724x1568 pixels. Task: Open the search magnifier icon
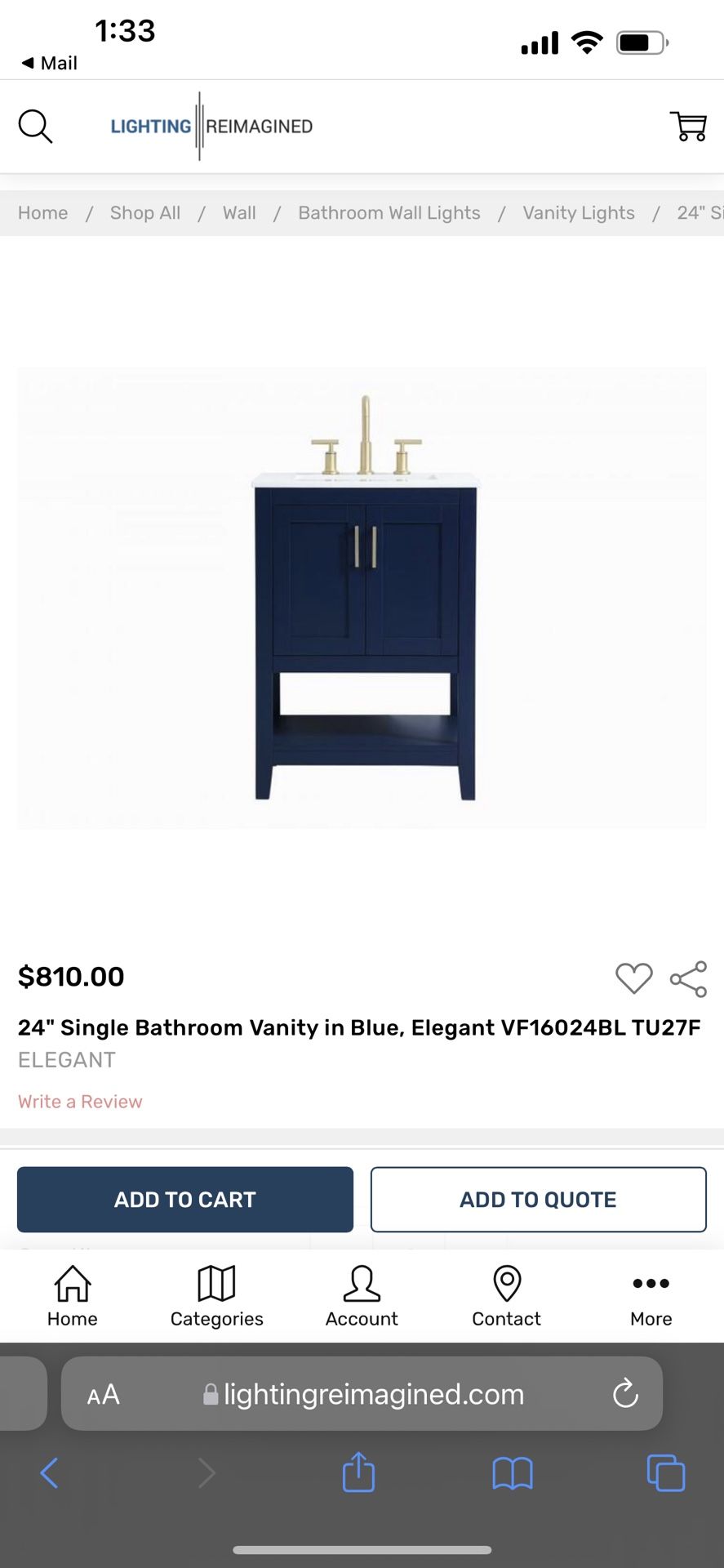(35, 127)
